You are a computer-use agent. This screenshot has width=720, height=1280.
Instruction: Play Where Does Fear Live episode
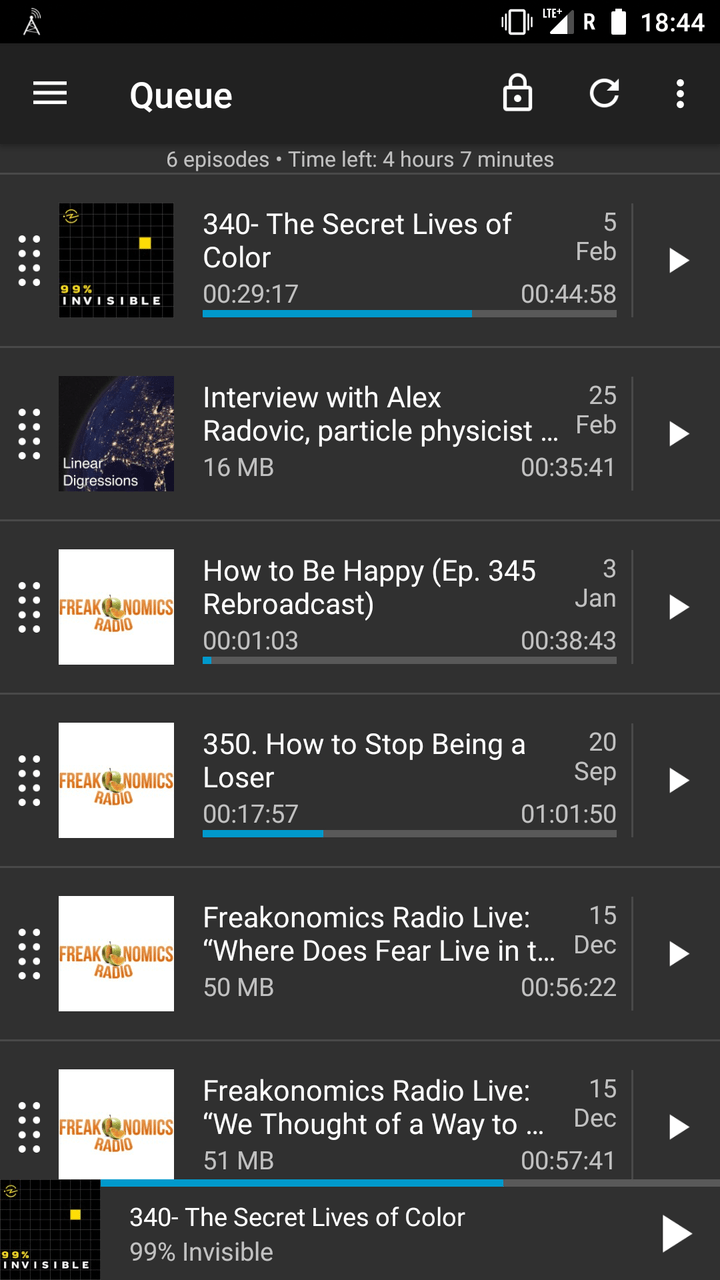coord(678,954)
